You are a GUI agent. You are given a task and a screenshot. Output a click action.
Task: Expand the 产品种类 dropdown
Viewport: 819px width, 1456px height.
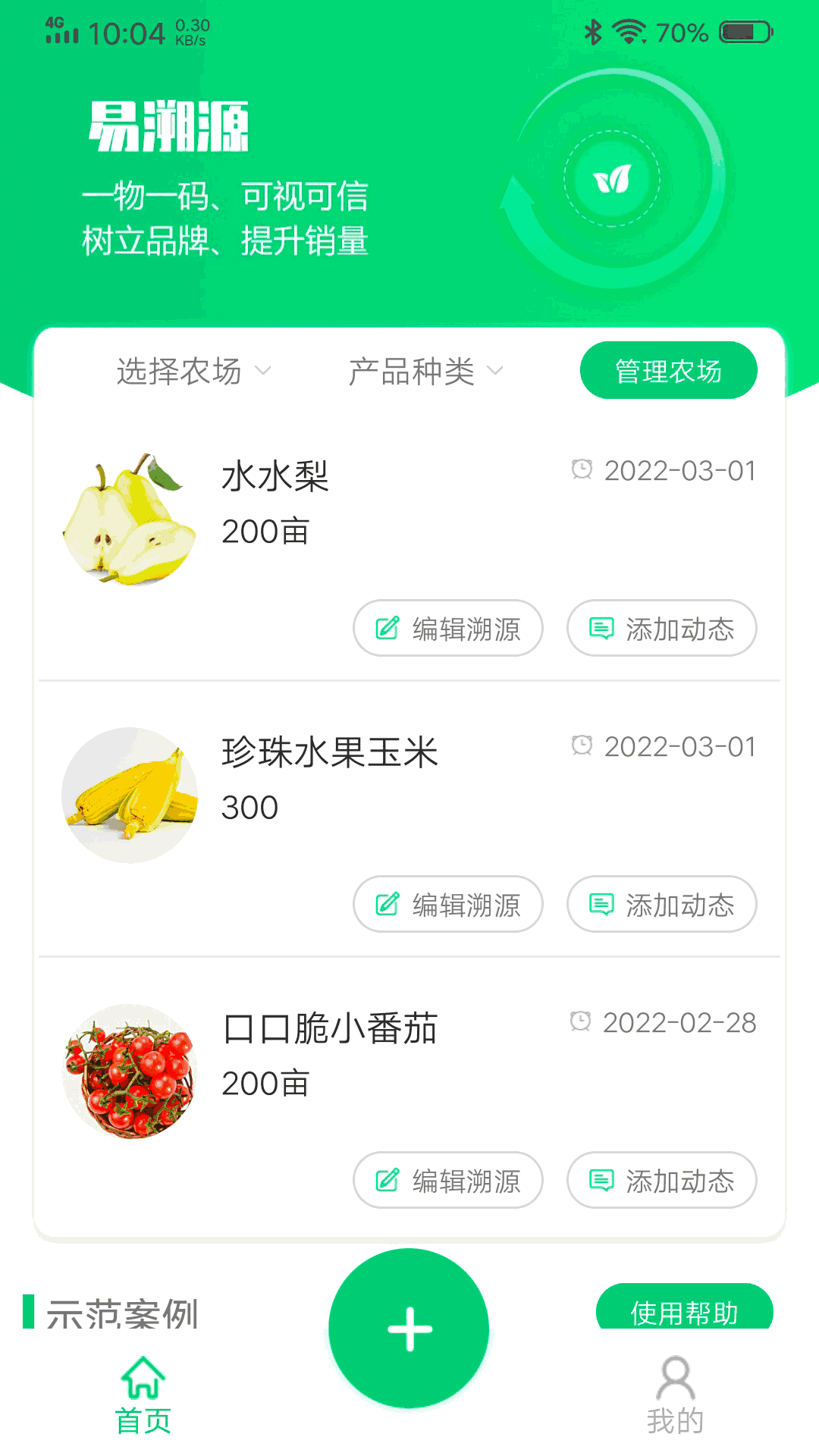point(425,371)
